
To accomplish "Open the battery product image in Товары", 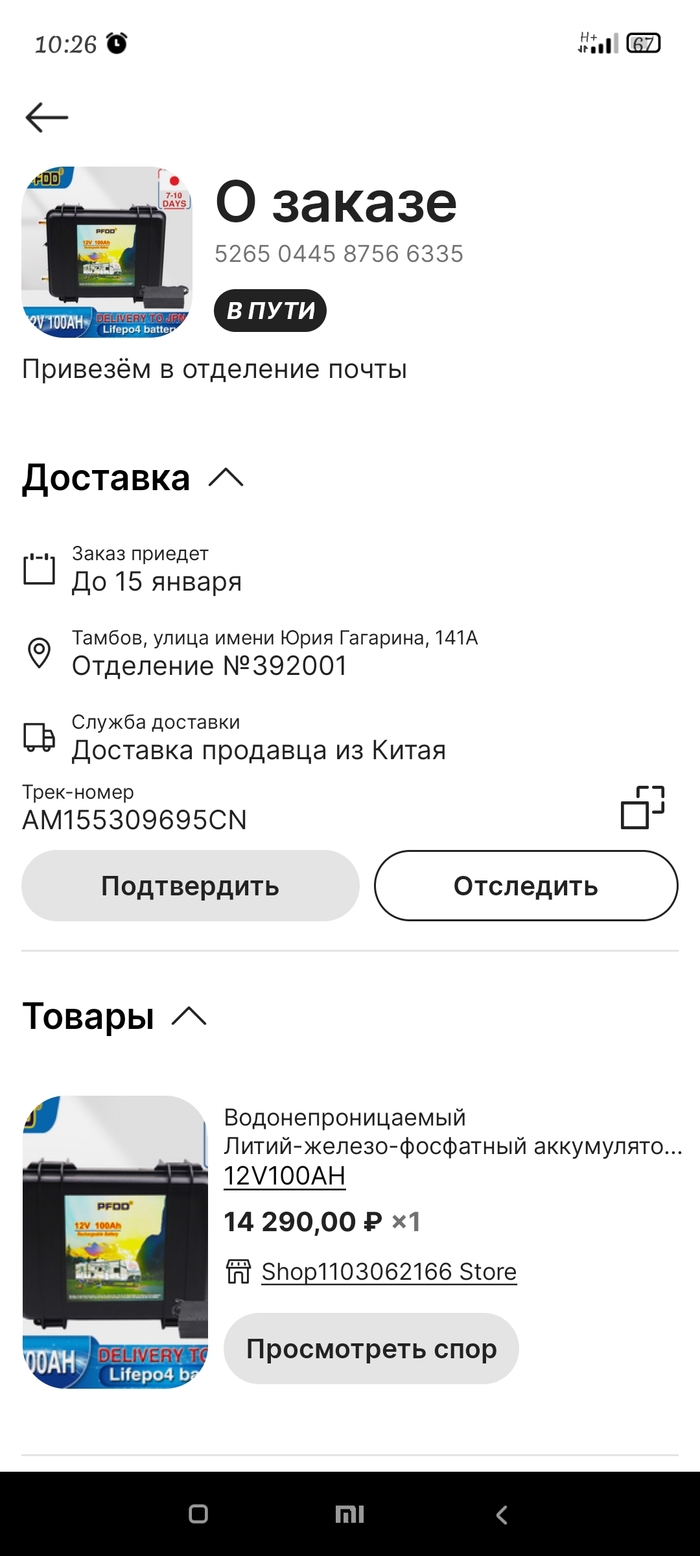I will point(114,1242).
